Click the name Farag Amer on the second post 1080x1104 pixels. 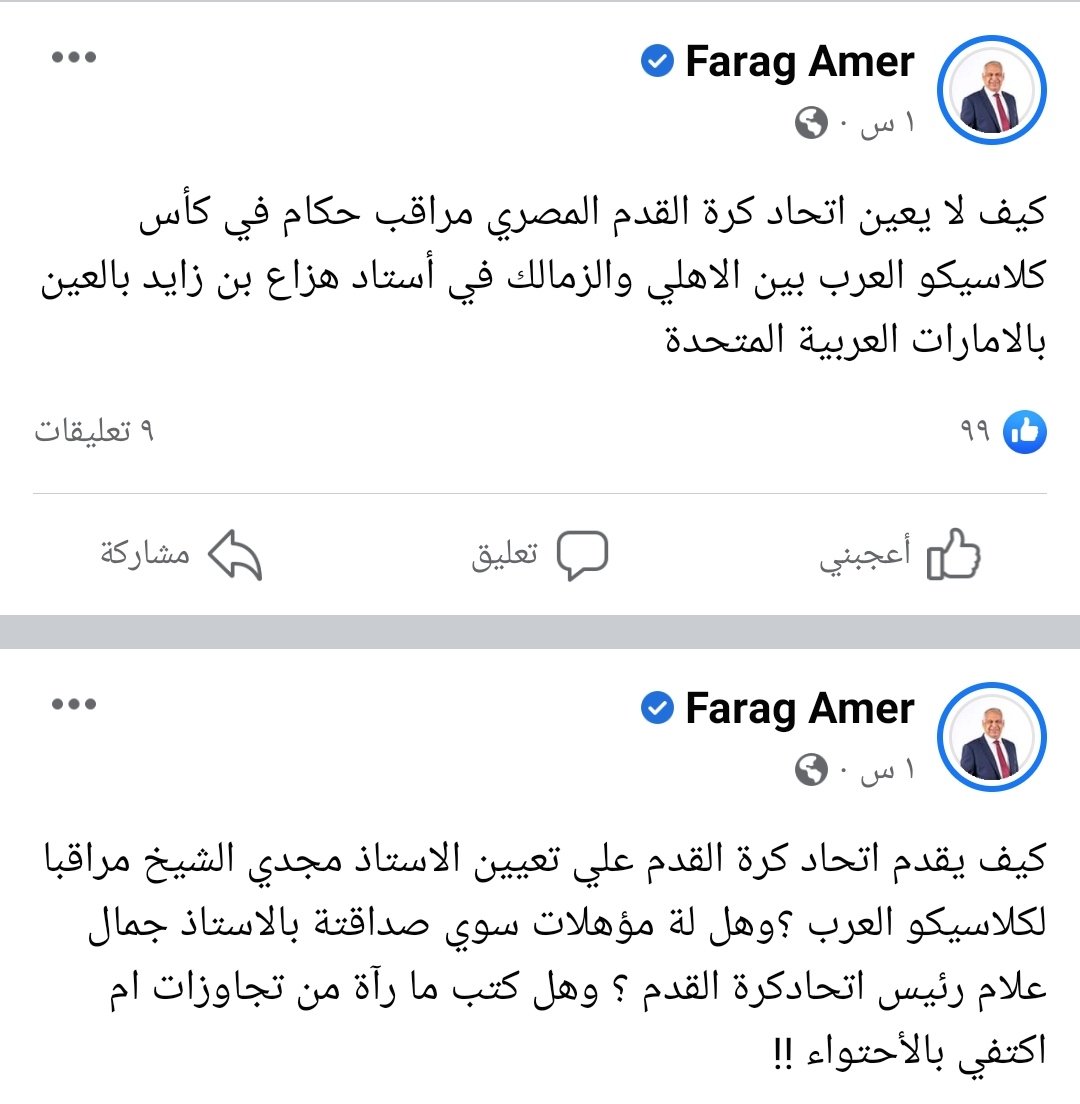coord(798,709)
